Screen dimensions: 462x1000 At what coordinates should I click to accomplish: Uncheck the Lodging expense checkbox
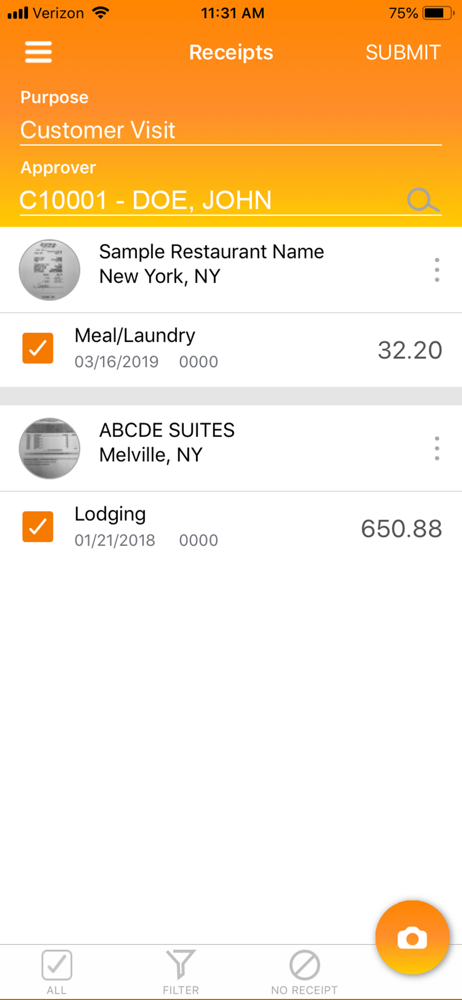(38, 527)
